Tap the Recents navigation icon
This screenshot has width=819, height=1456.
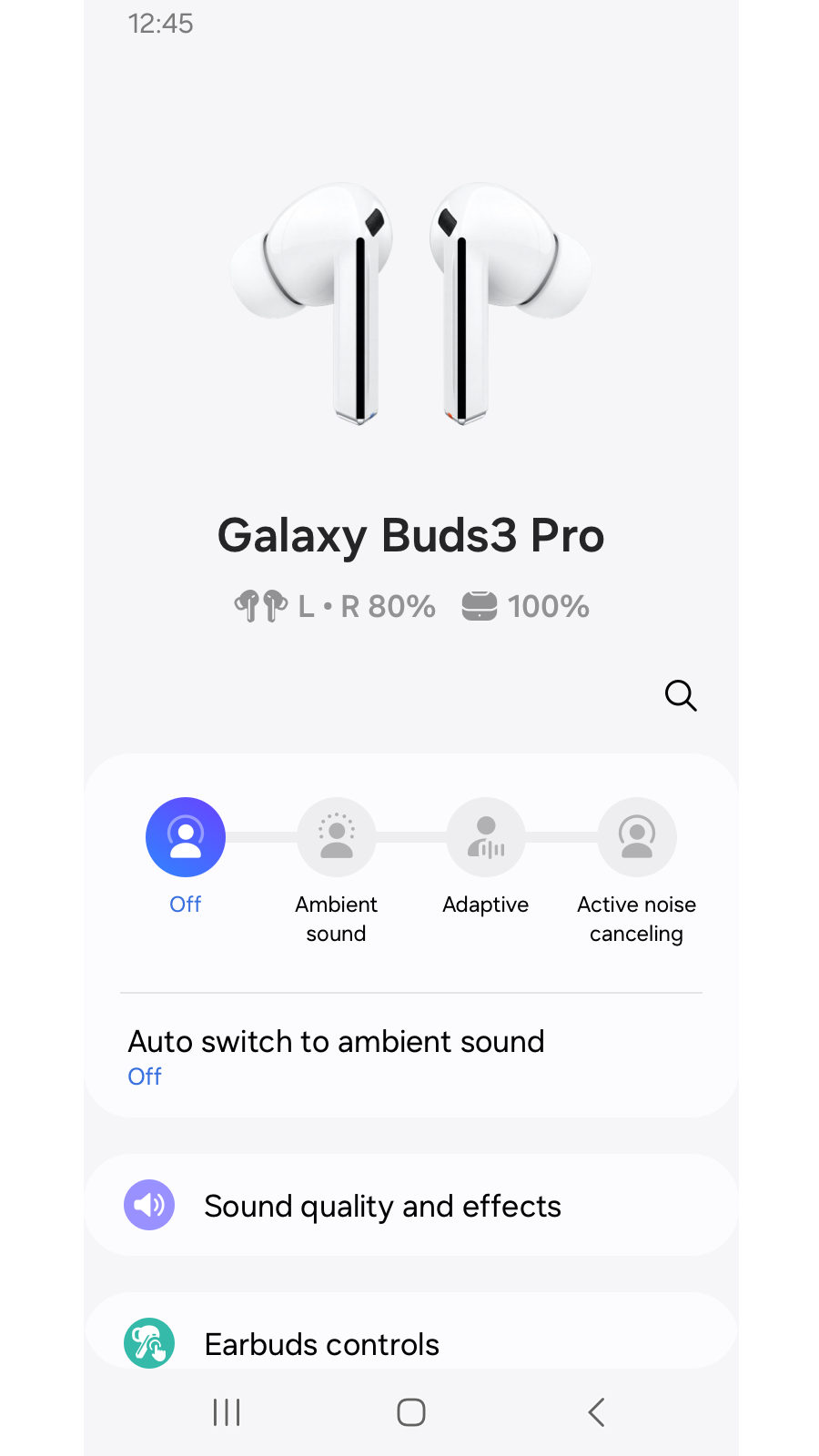pyautogui.click(x=226, y=1412)
